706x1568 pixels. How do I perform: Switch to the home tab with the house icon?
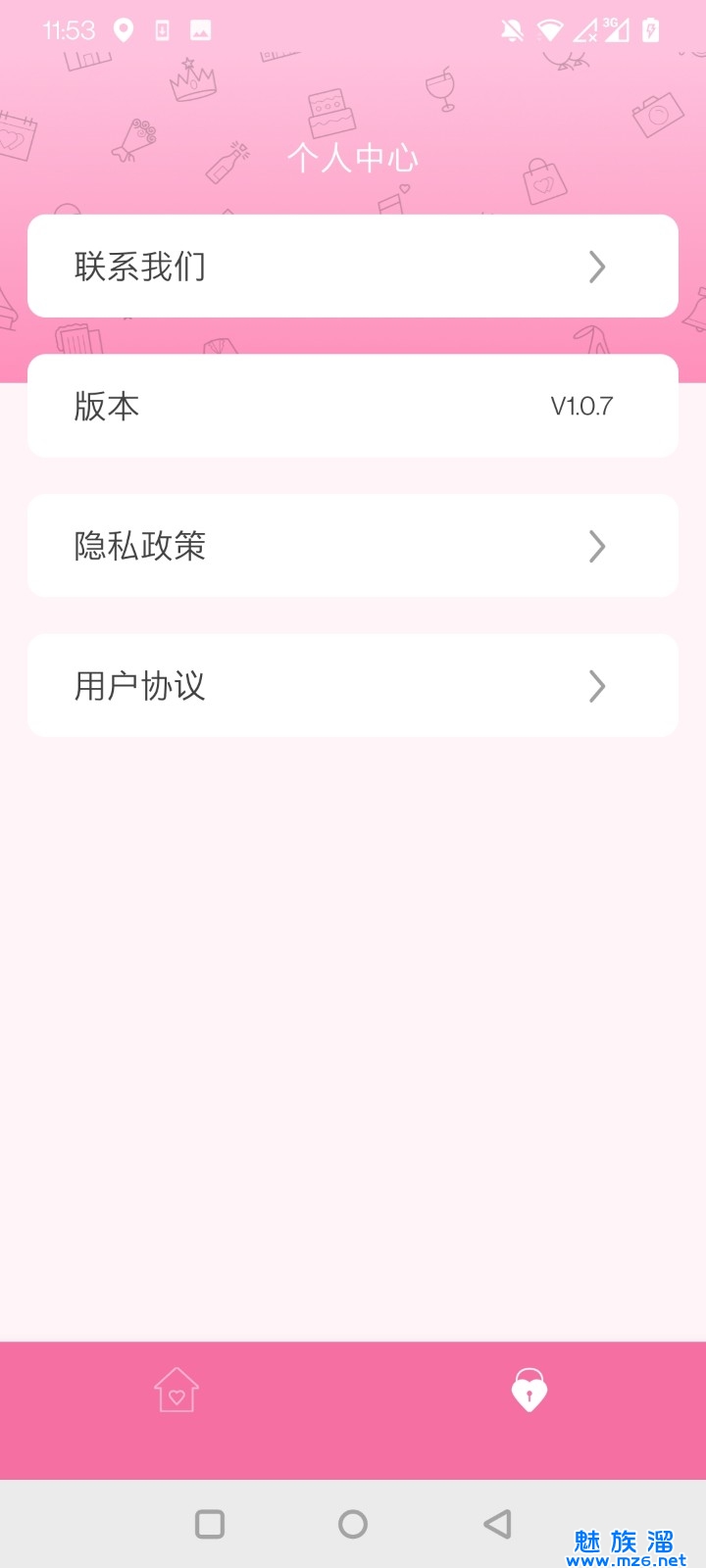click(x=176, y=1390)
